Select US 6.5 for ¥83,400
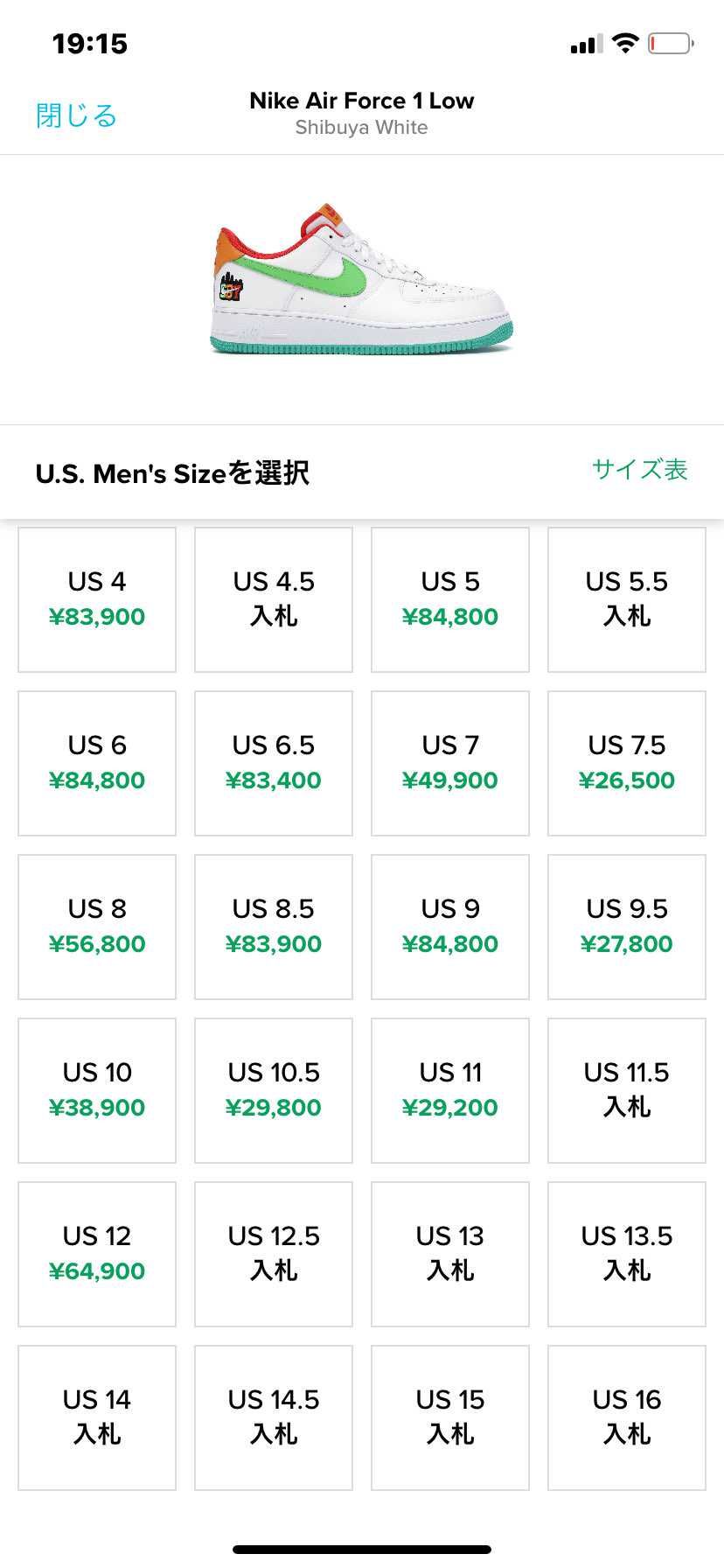This screenshot has width=724, height=1568. pyautogui.click(x=273, y=762)
